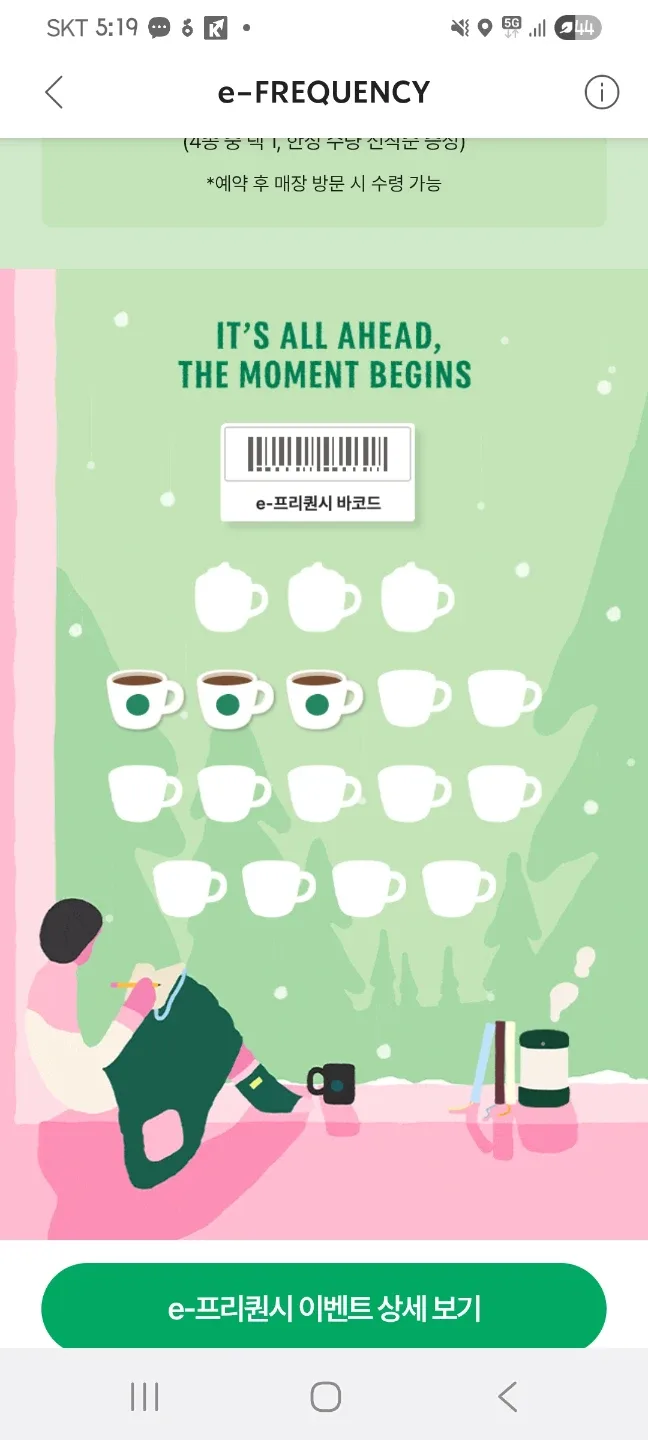Open the e-프리퀀시 바코드 button
The image size is (648, 1440).
tap(318, 473)
